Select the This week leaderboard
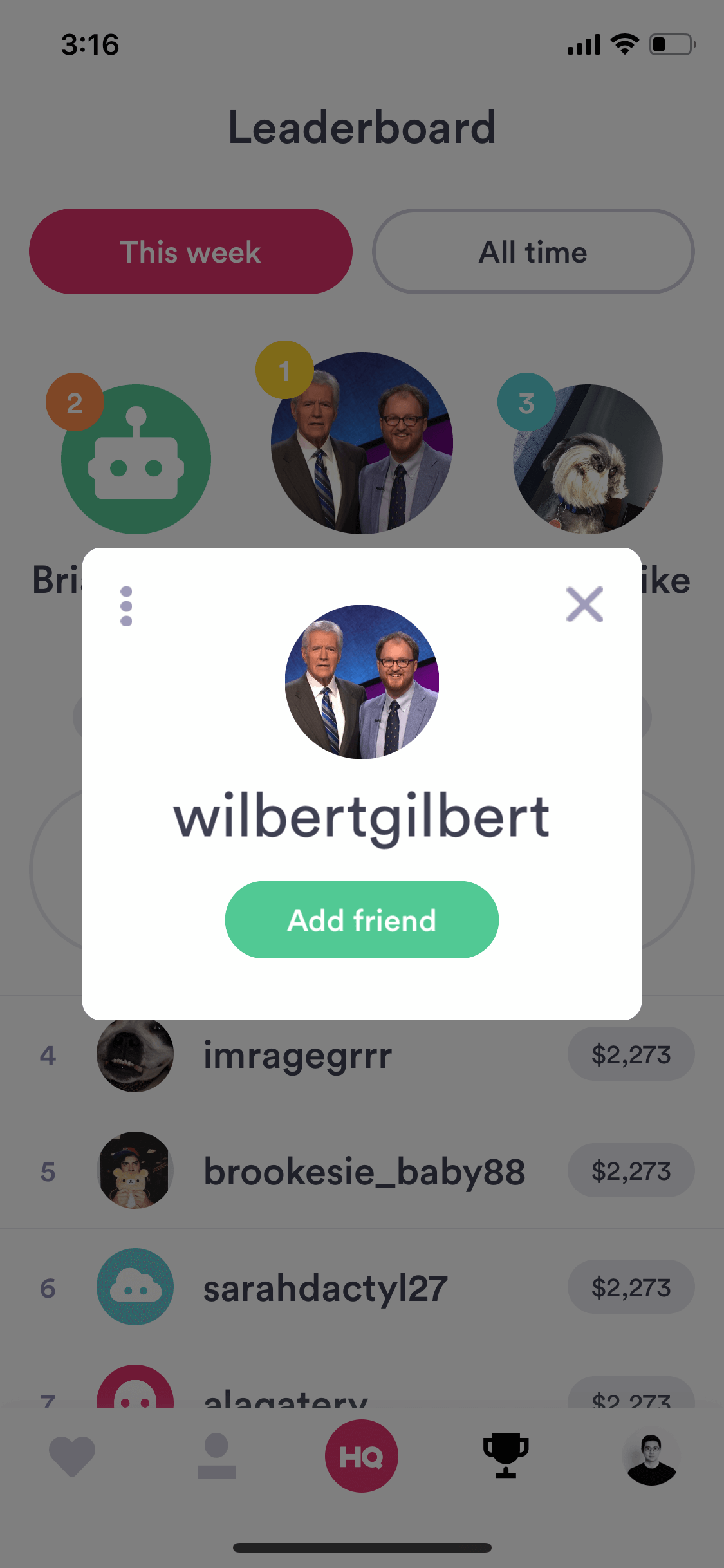Screen dimensions: 724x1568 pyautogui.click(x=190, y=252)
